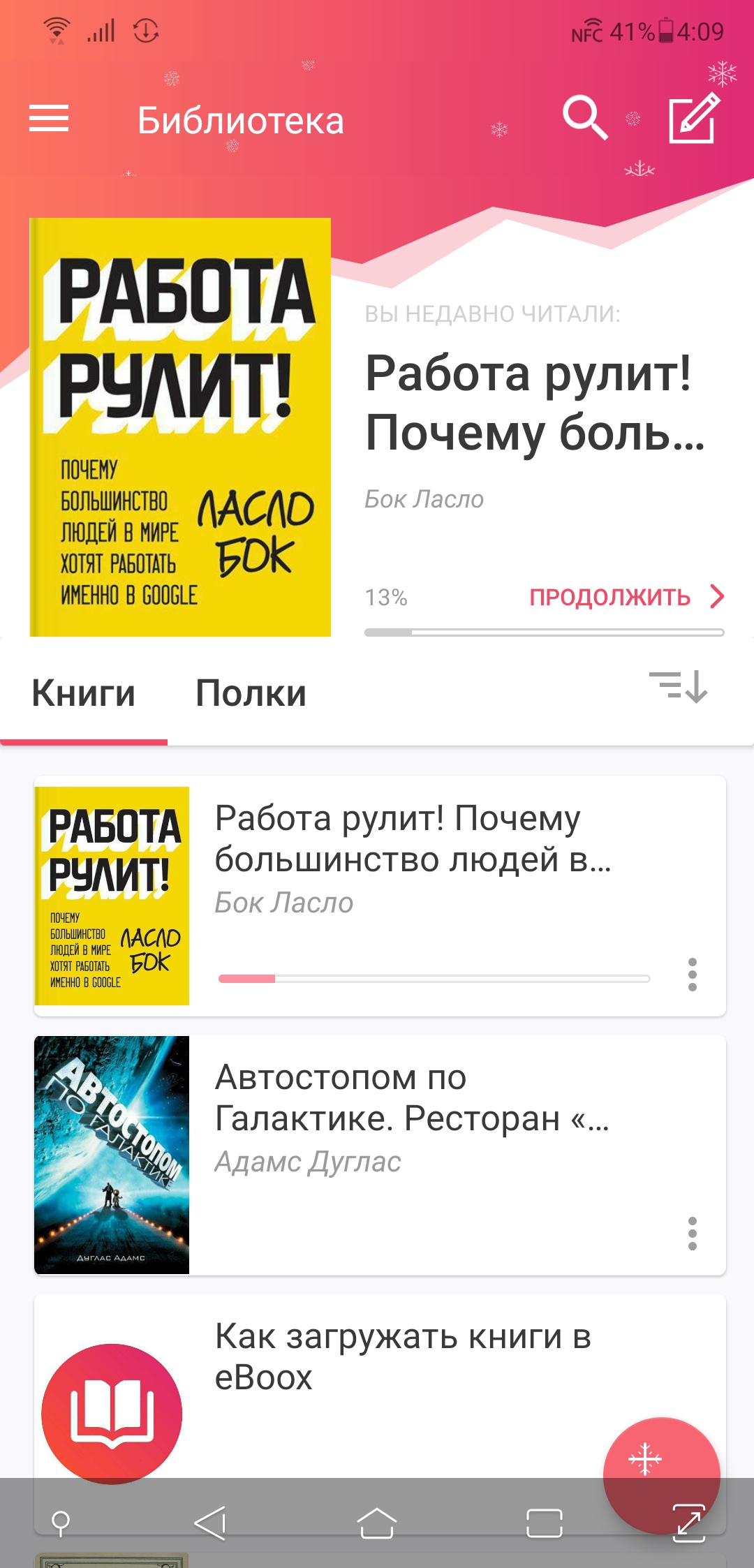Open Работа рулит! book card in list
This screenshot has height=1568, width=754.
(x=380, y=896)
